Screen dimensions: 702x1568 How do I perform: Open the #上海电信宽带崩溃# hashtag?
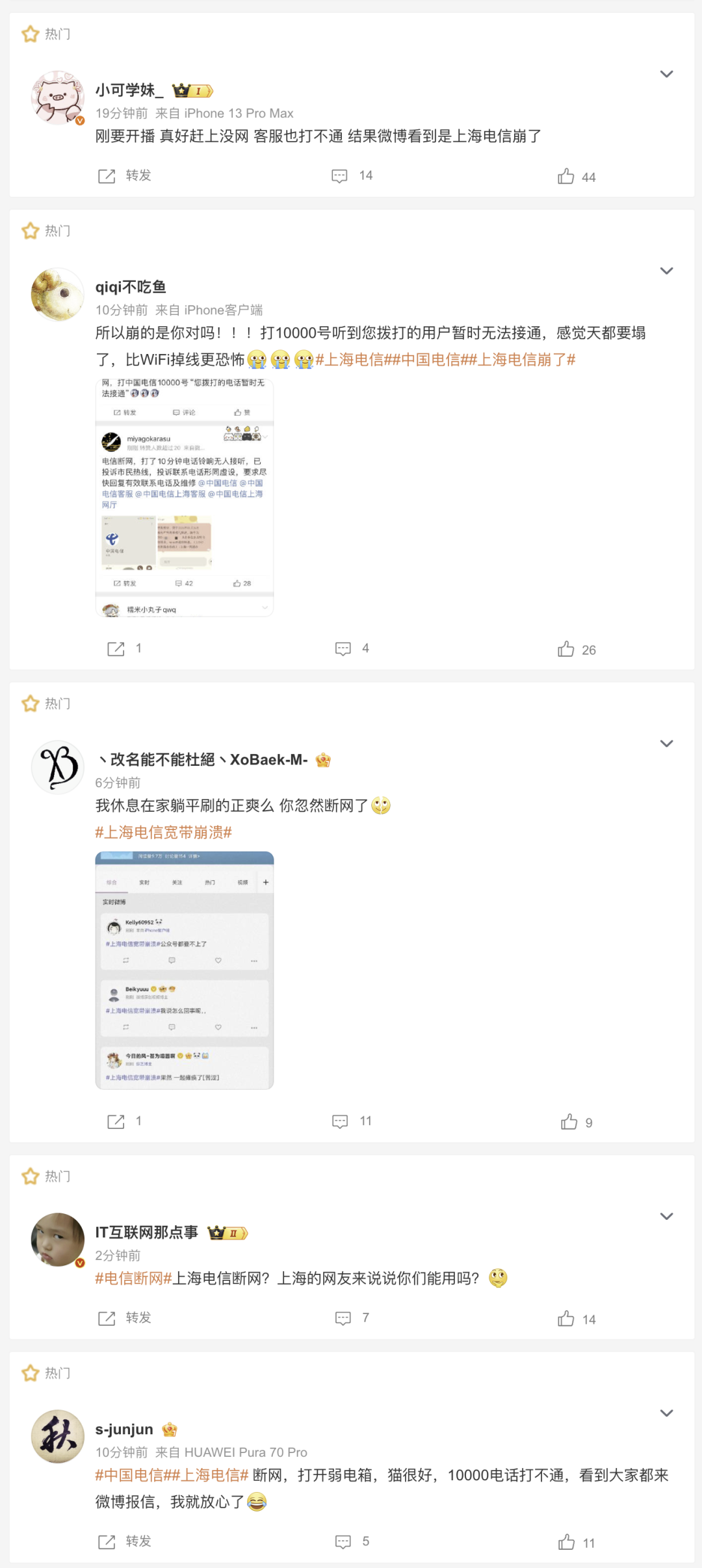[164, 833]
